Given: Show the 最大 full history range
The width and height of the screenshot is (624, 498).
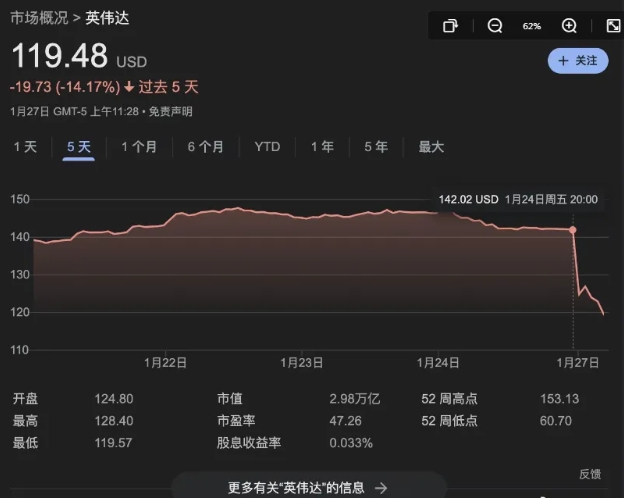Looking at the screenshot, I should click(x=431, y=147).
